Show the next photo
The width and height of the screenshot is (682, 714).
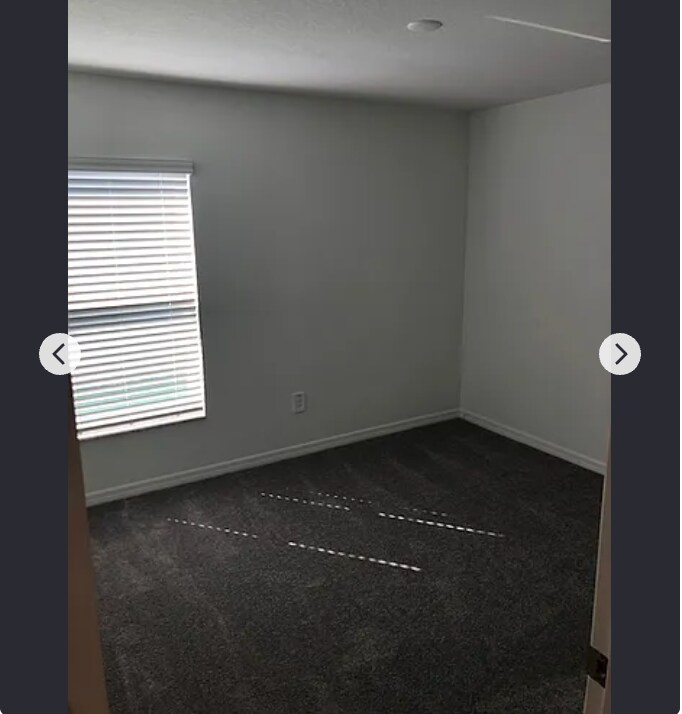(x=620, y=354)
